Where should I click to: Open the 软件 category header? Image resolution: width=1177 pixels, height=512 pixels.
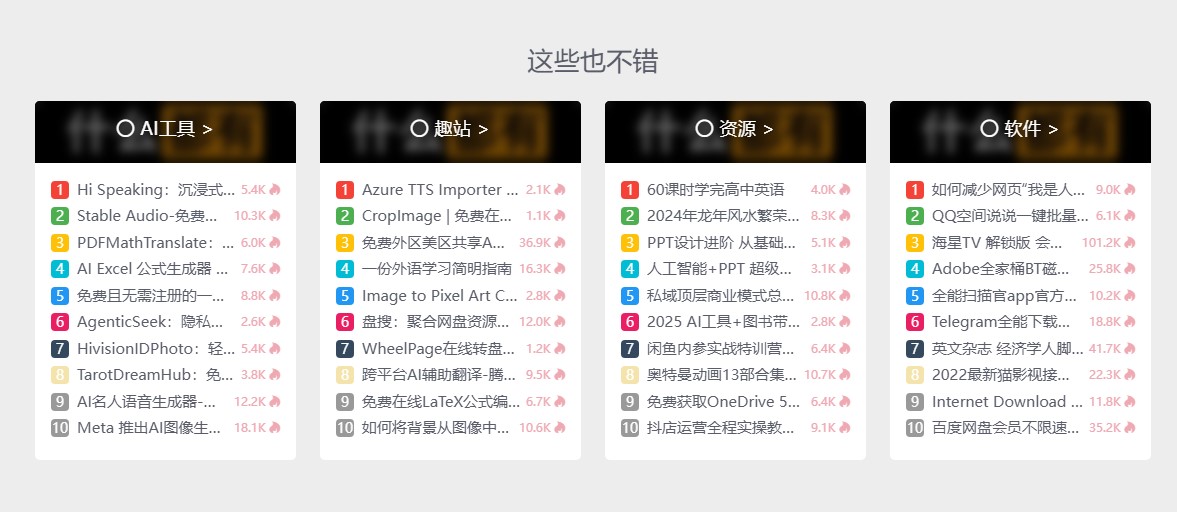(x=1020, y=129)
